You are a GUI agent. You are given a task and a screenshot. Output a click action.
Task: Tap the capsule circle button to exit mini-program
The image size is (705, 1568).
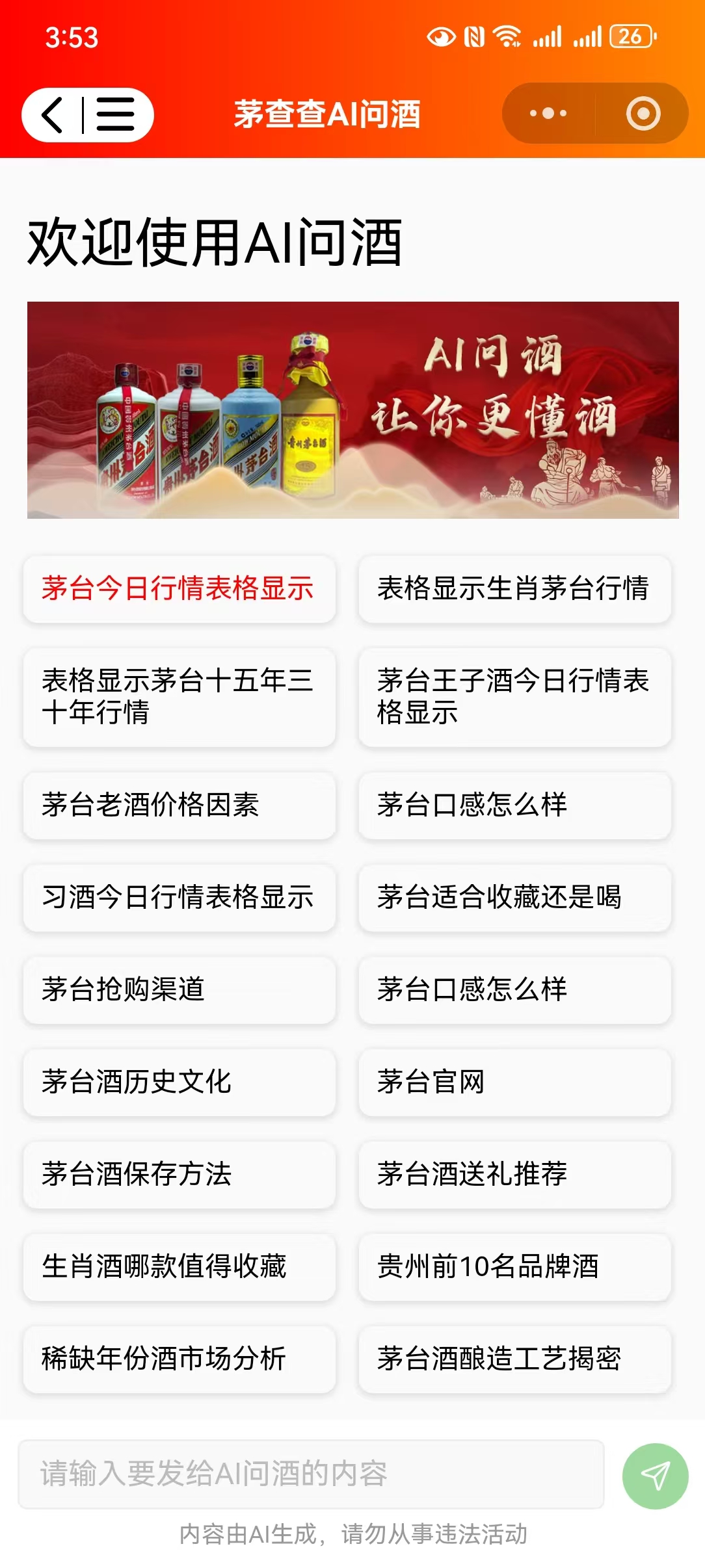coord(642,114)
